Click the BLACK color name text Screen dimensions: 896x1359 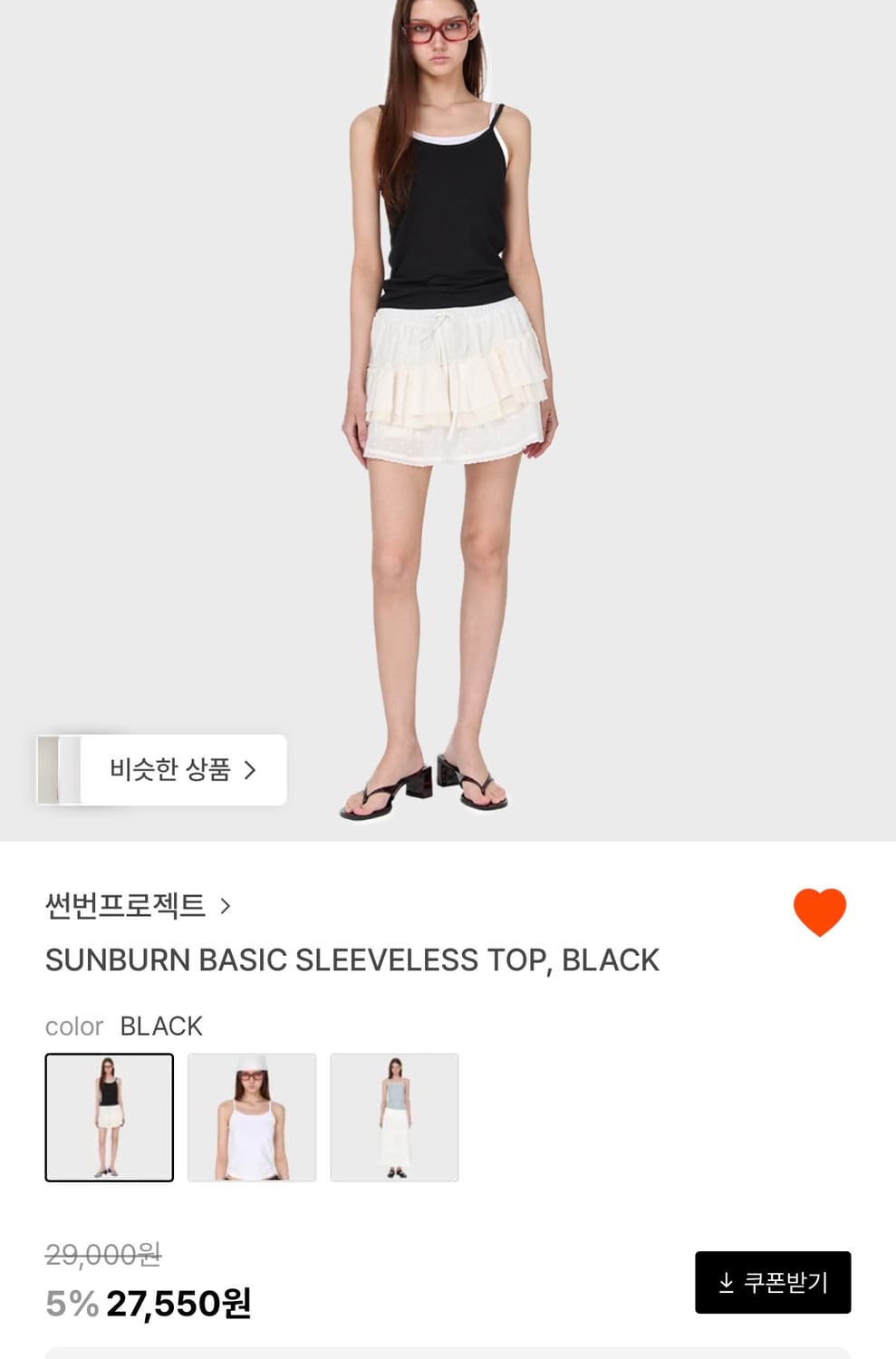tap(161, 1026)
